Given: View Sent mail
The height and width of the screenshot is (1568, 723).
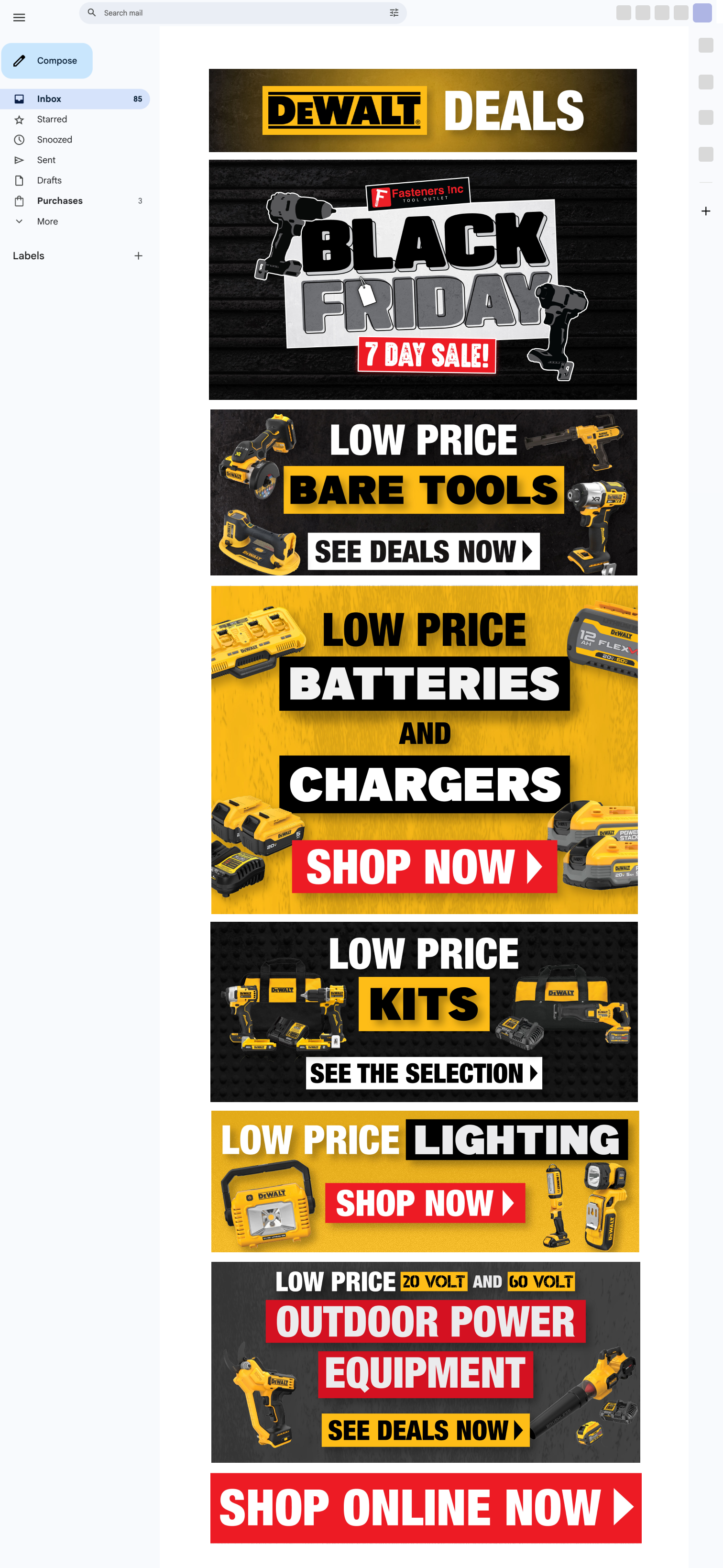Looking at the screenshot, I should (x=75, y=160).
